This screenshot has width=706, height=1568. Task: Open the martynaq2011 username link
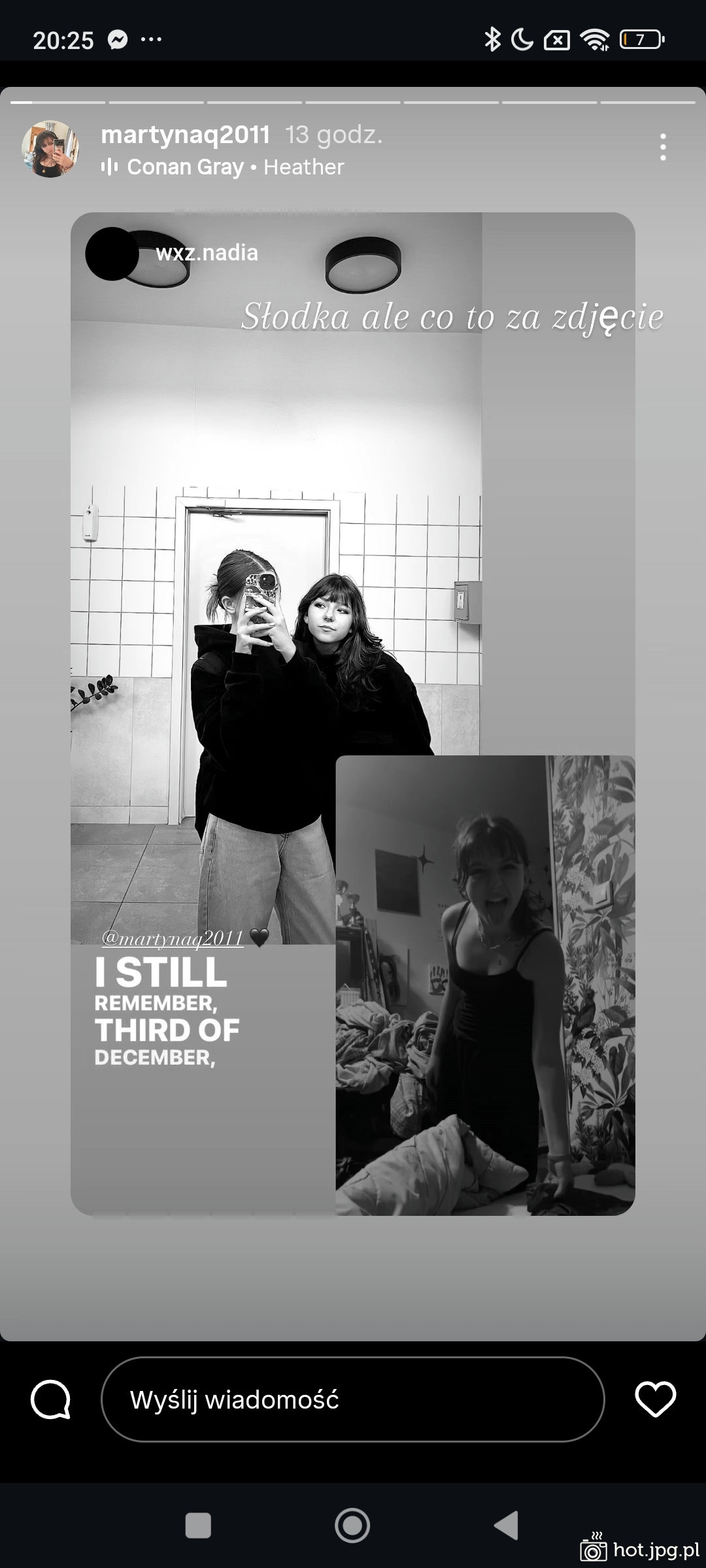click(x=185, y=135)
